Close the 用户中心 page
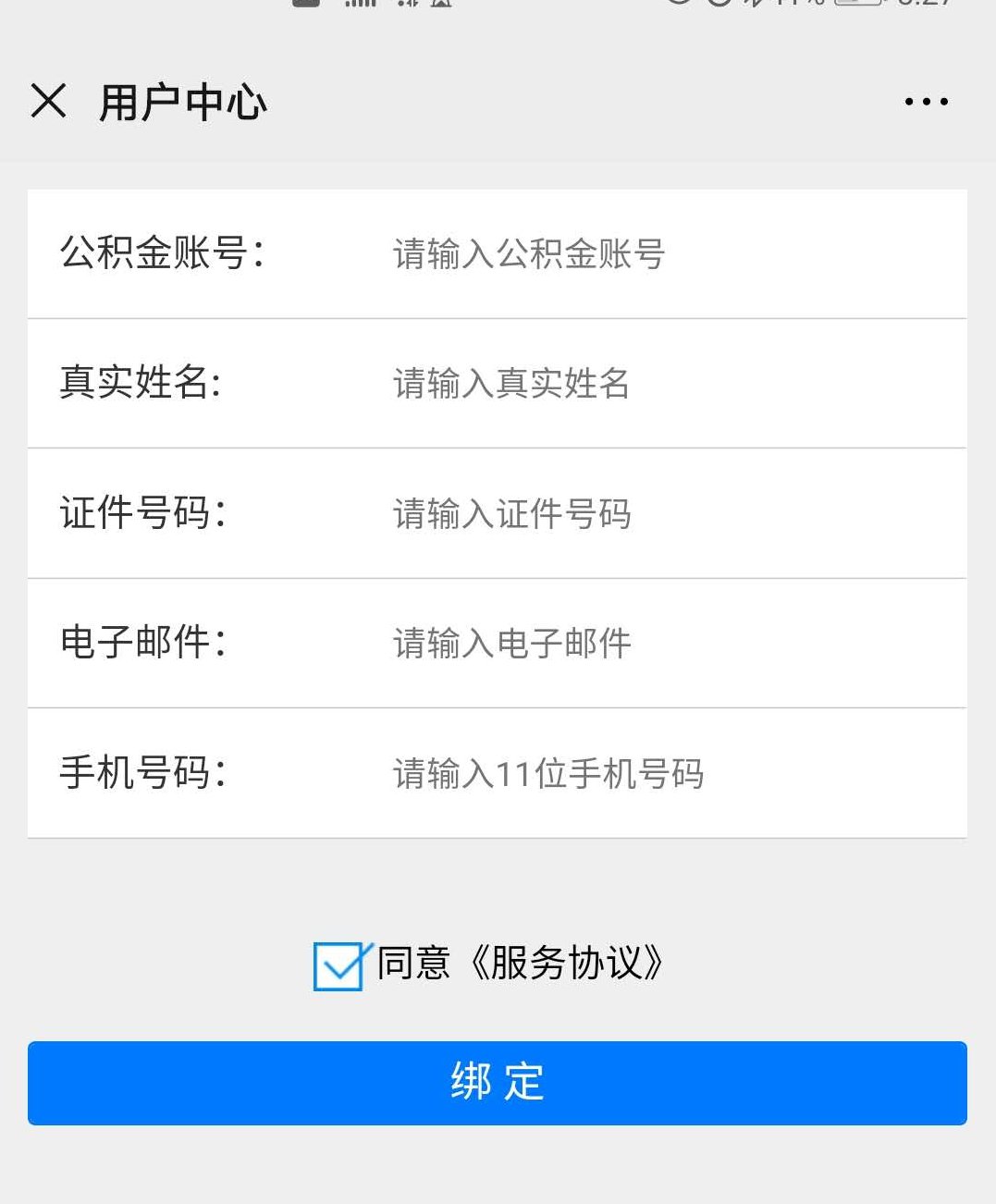The image size is (996, 1204). [48, 101]
